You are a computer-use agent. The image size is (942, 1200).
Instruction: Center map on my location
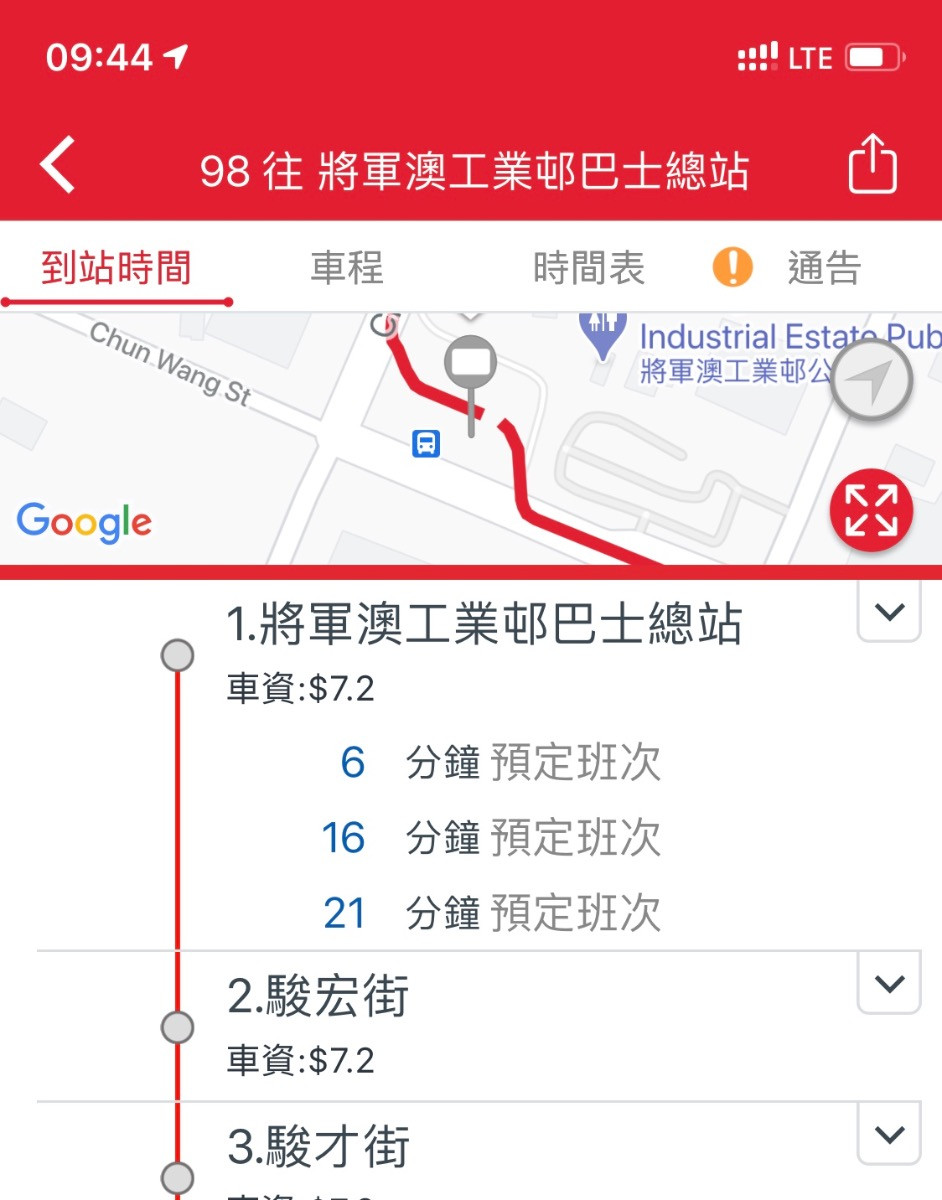click(x=872, y=380)
